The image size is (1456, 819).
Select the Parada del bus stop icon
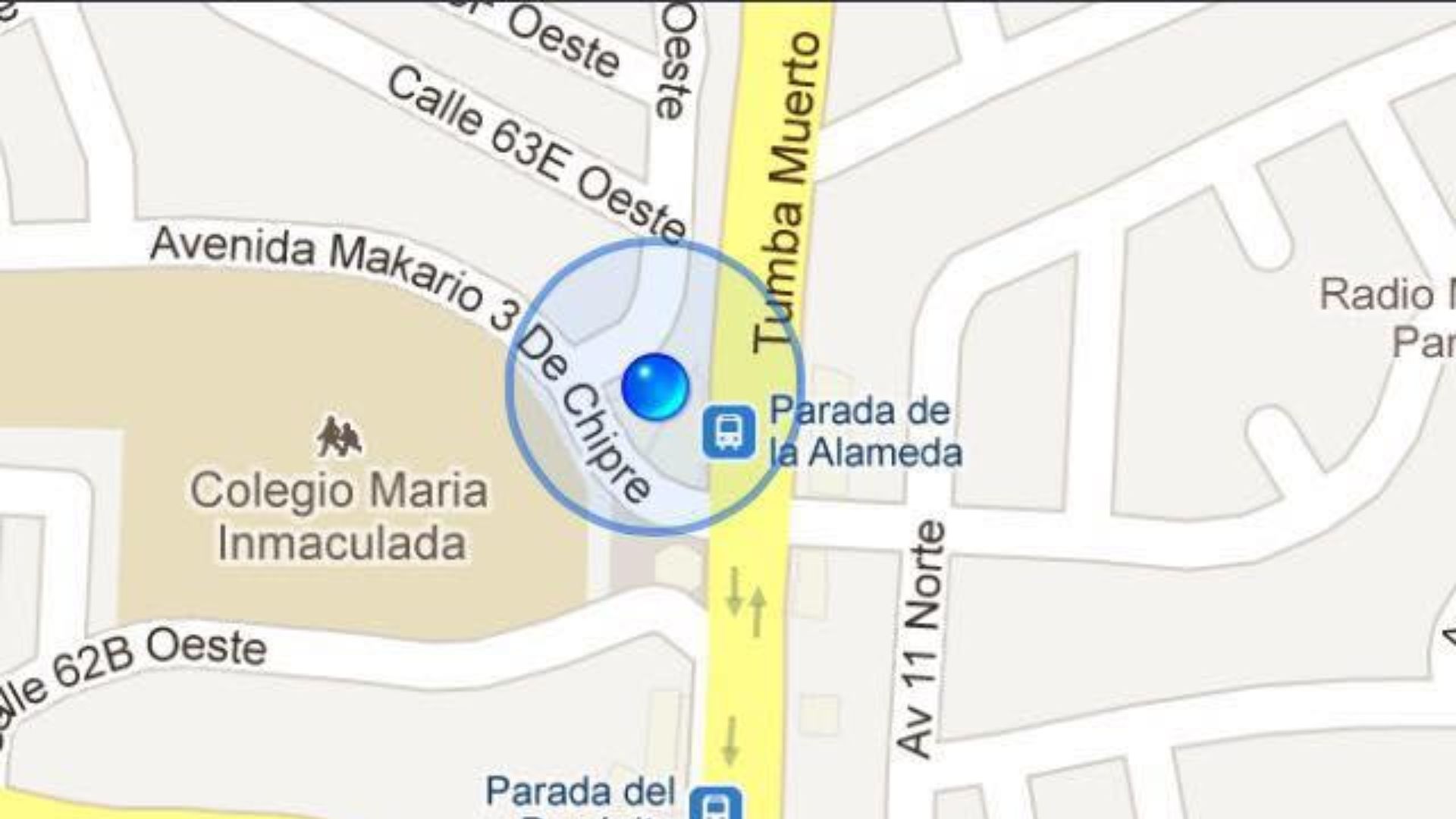coord(715,805)
